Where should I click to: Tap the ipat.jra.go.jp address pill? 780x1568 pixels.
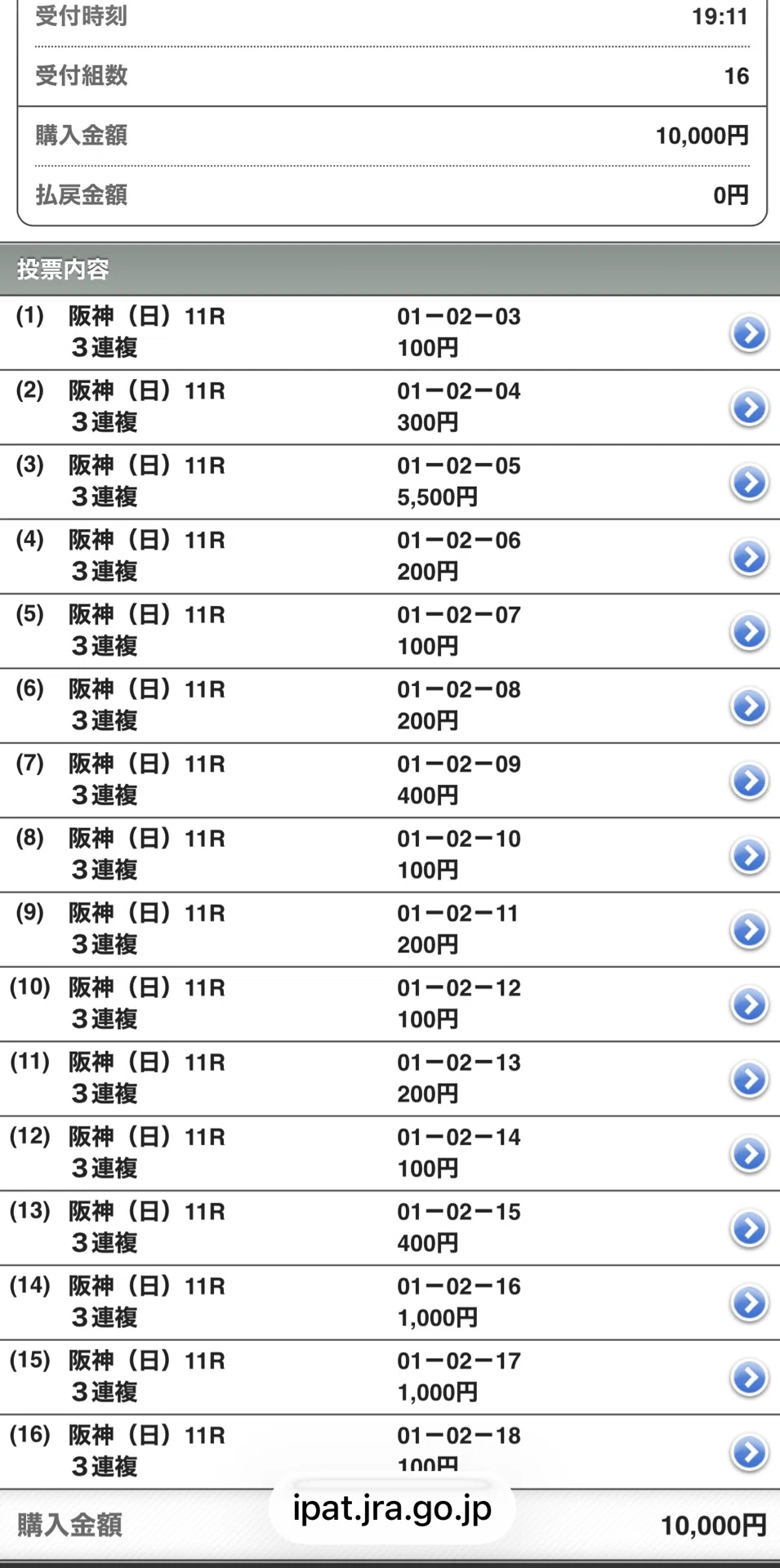(x=392, y=1508)
